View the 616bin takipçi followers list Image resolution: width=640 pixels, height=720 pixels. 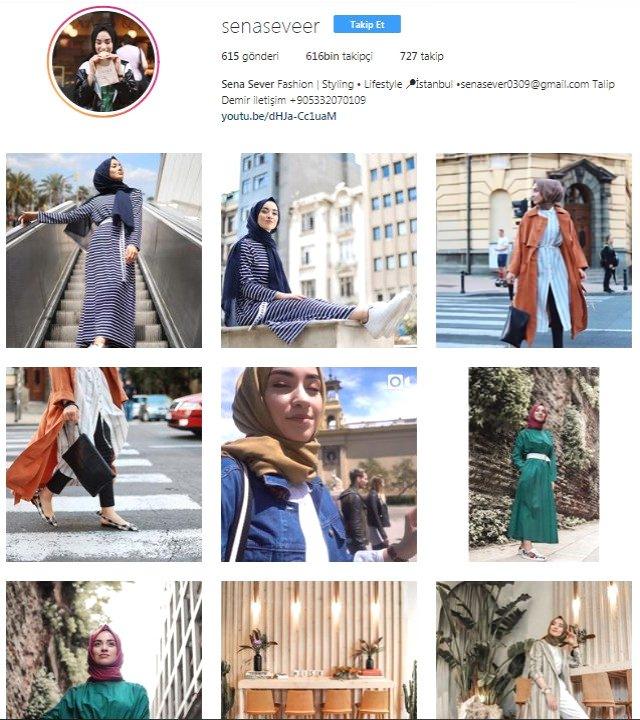point(338,57)
